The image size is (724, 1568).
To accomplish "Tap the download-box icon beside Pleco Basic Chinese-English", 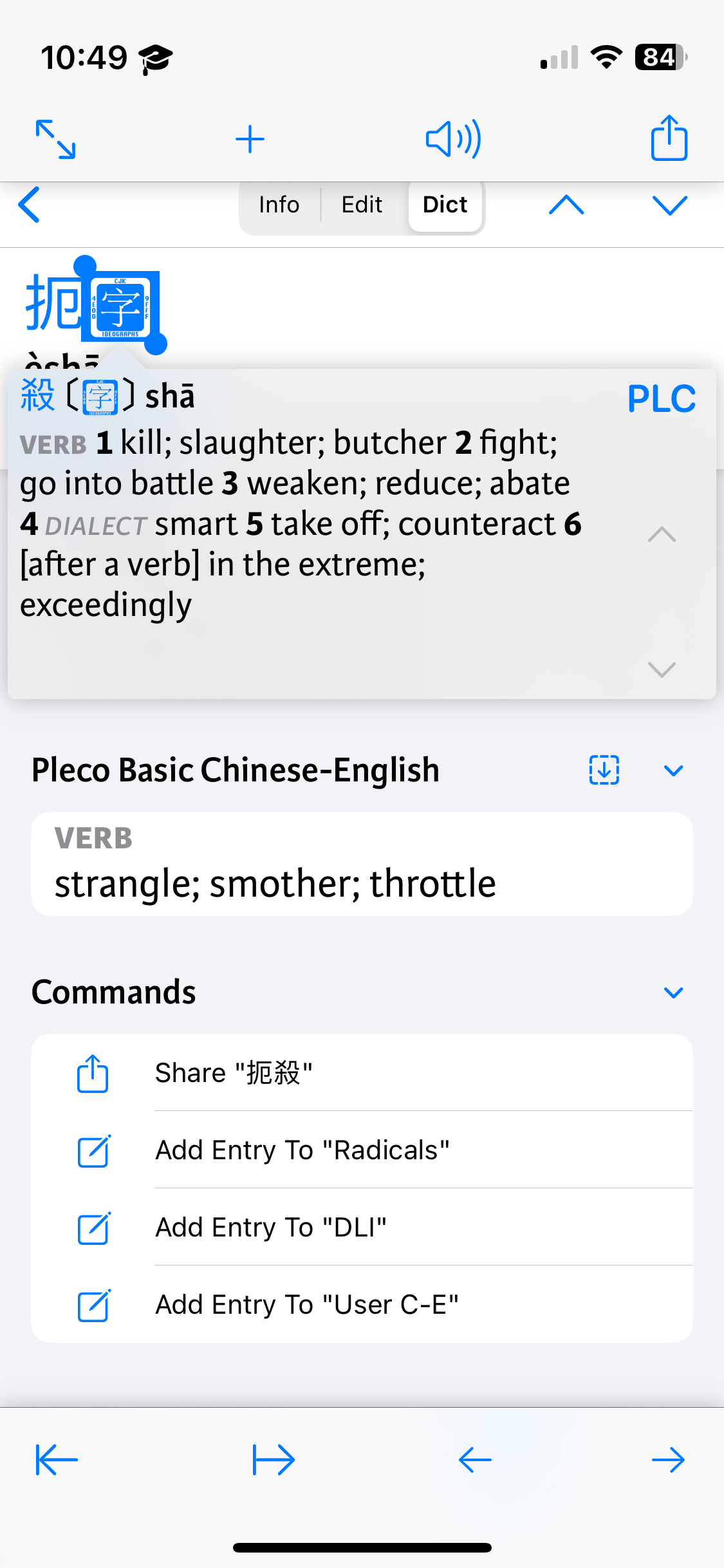I will [x=604, y=770].
